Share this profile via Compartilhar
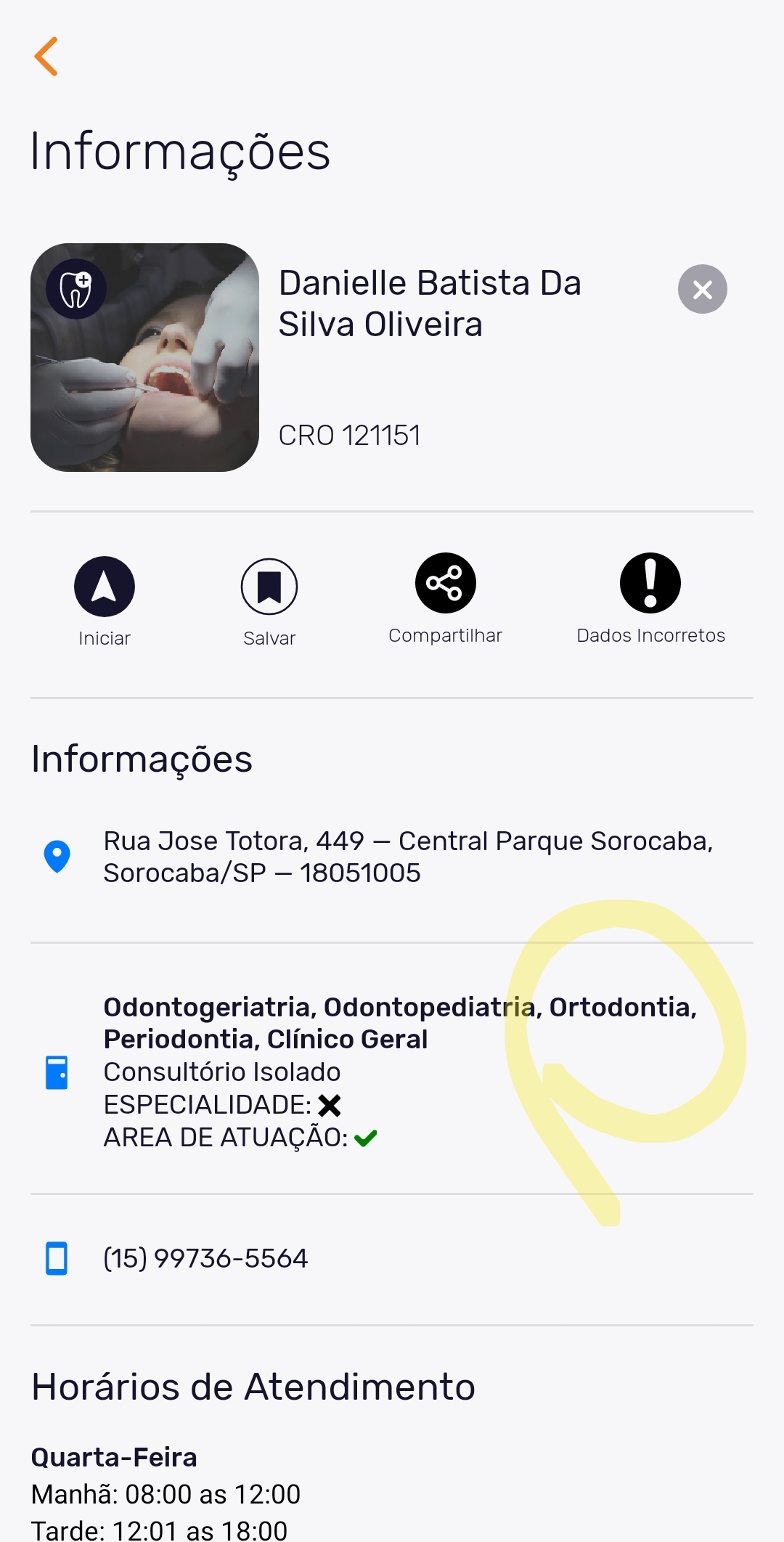Image resolution: width=784 pixels, height=1542 pixels. click(445, 584)
